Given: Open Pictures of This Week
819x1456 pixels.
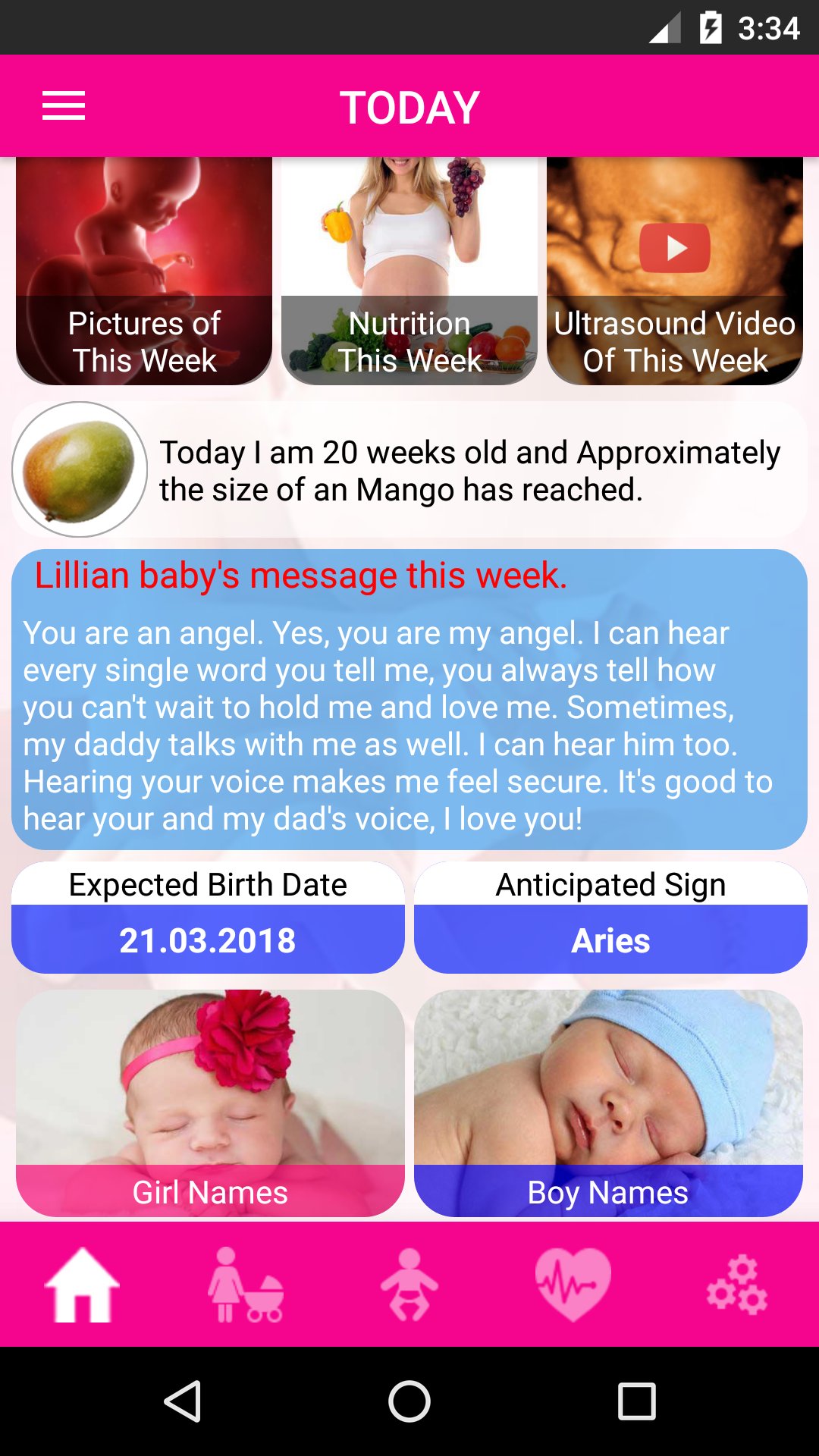Looking at the screenshot, I should click(144, 271).
